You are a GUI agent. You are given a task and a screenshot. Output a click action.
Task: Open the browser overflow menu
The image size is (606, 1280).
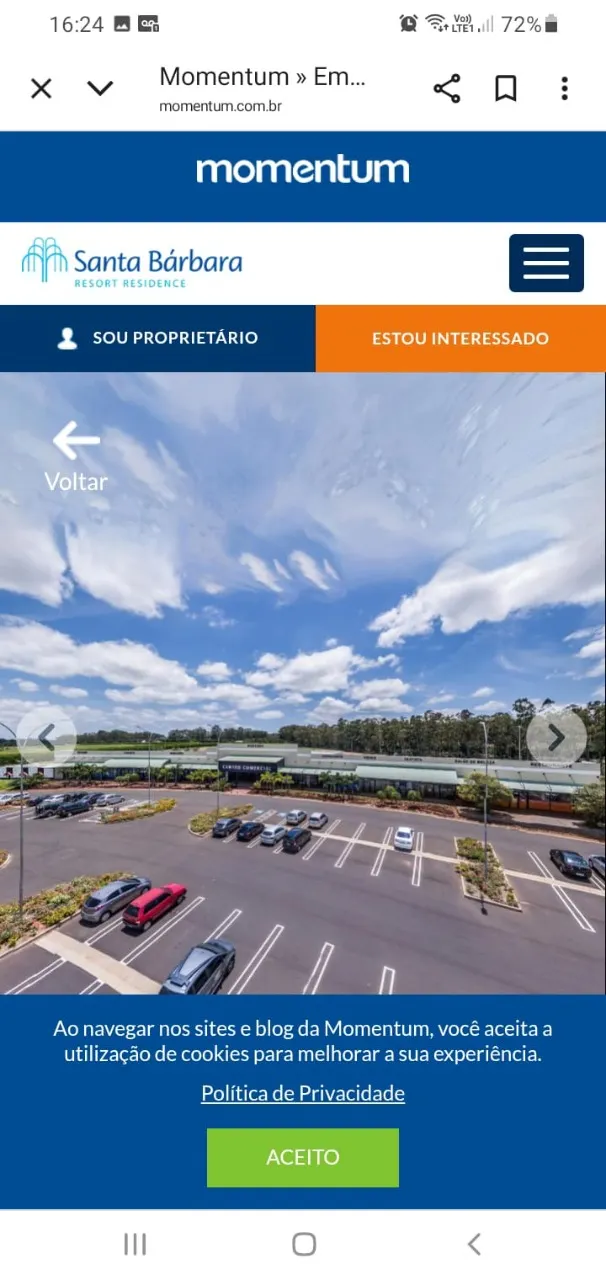[564, 89]
